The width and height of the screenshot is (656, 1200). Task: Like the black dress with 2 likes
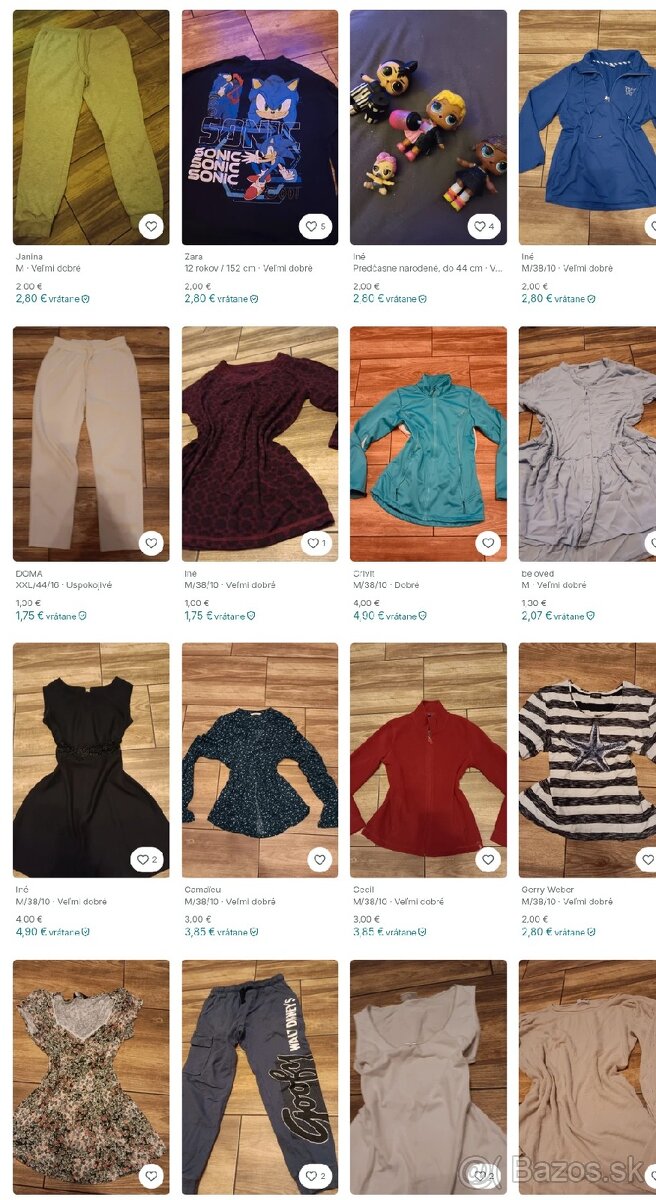[148, 859]
